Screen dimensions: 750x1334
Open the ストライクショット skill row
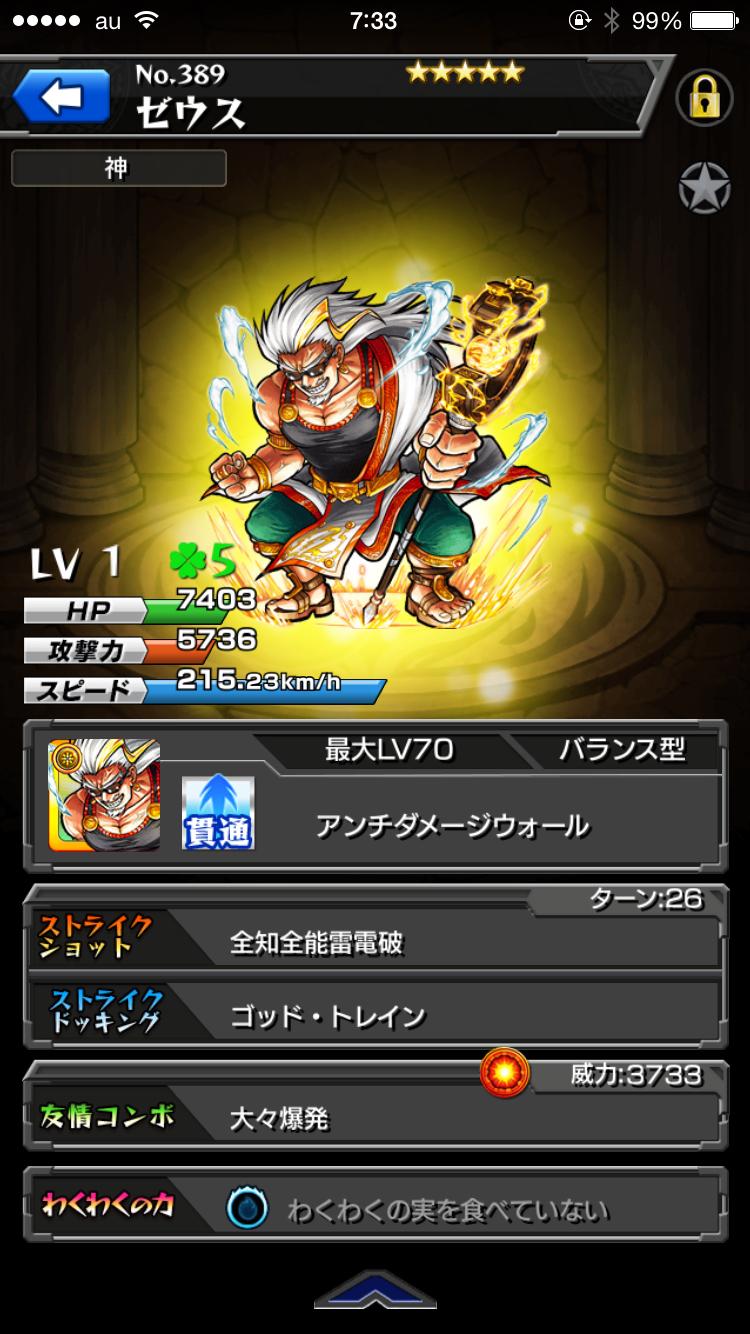pyautogui.click(x=374, y=941)
